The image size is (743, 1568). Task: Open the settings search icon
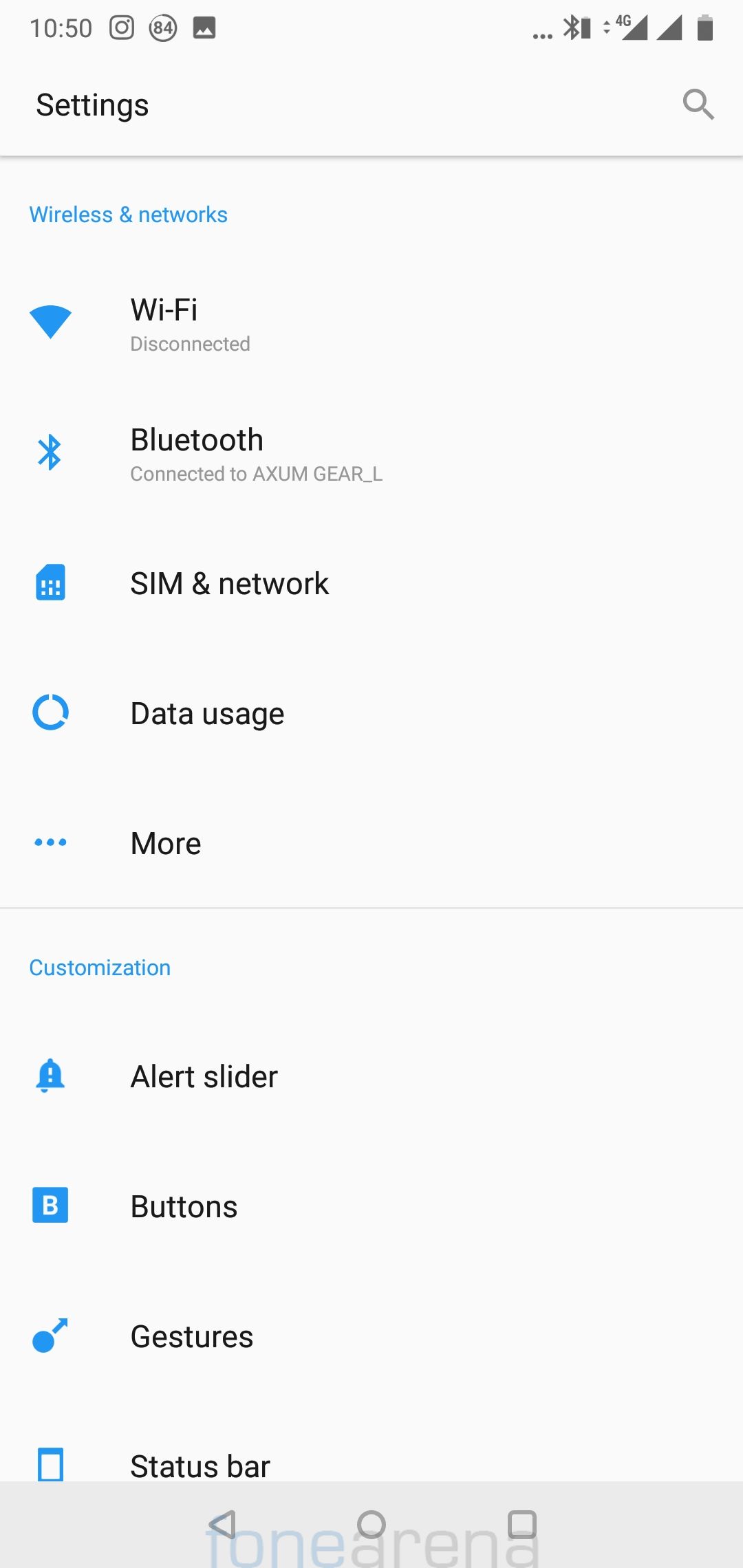tap(698, 105)
